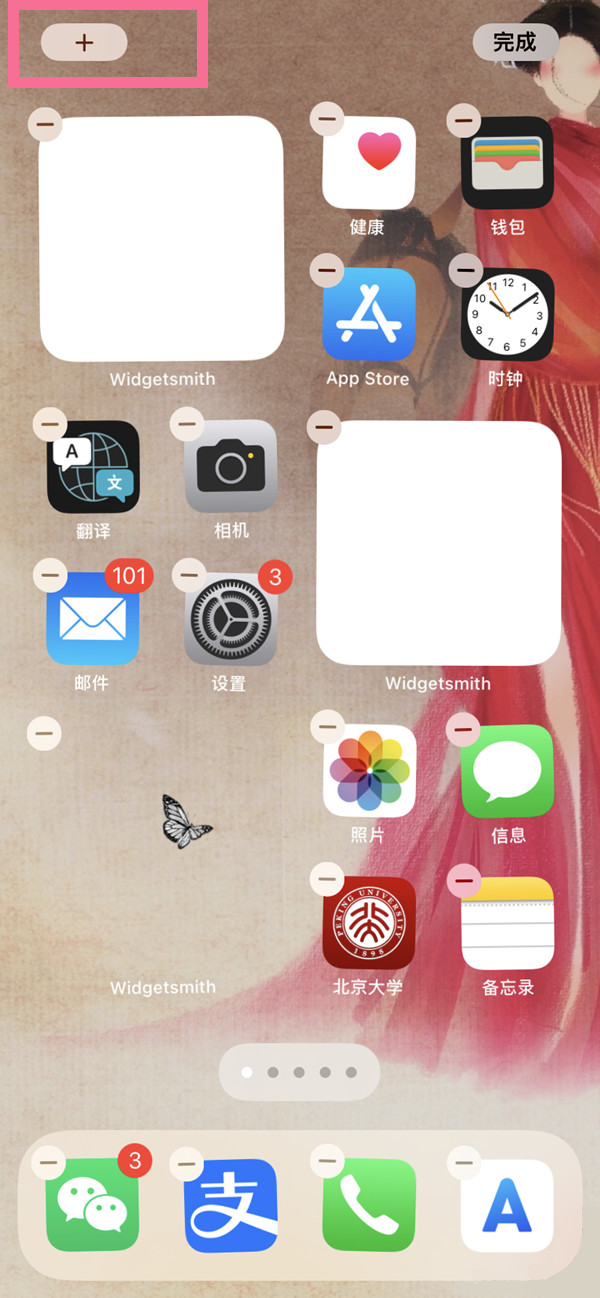
Task: Tap the 翻译 translate app icon
Action: pos(93,466)
